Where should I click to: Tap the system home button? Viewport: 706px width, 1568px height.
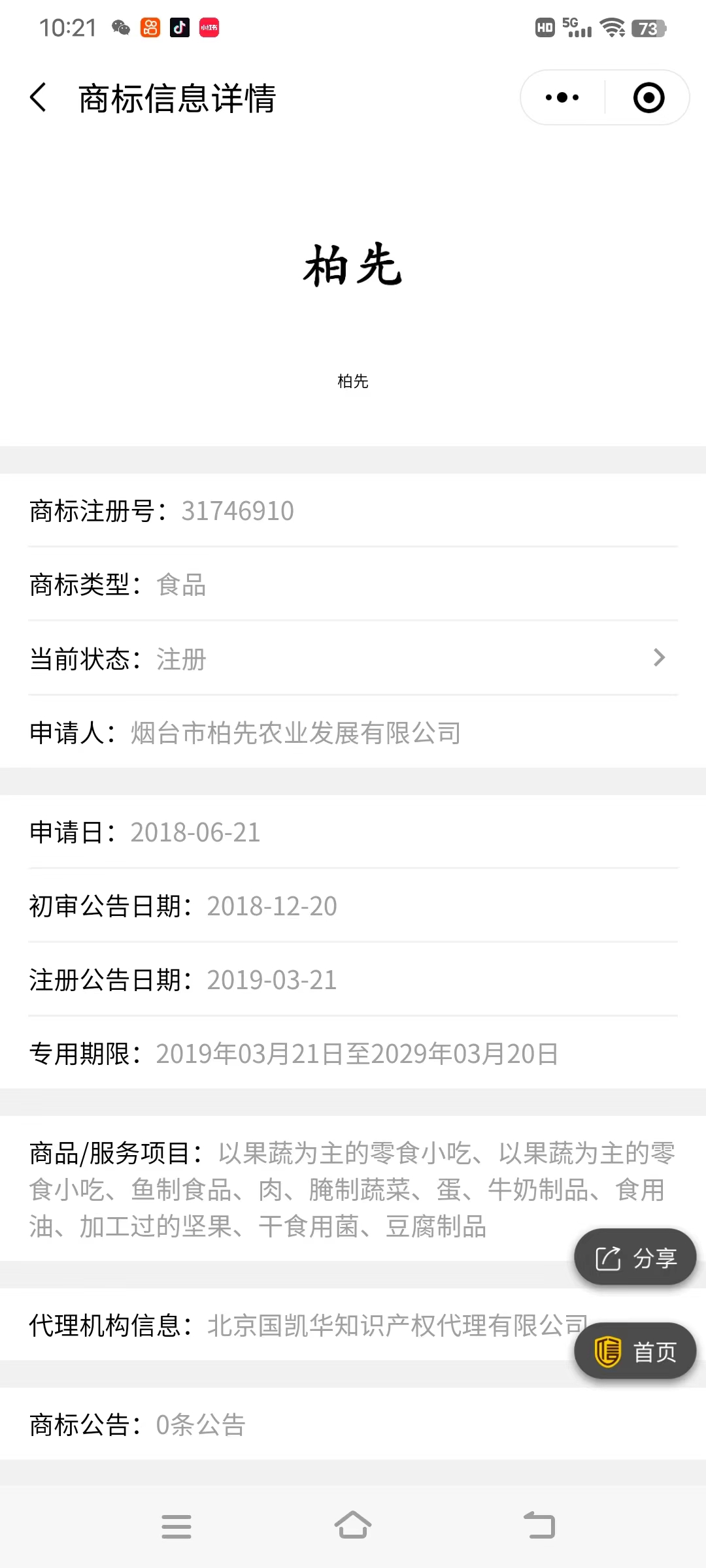point(353,1525)
